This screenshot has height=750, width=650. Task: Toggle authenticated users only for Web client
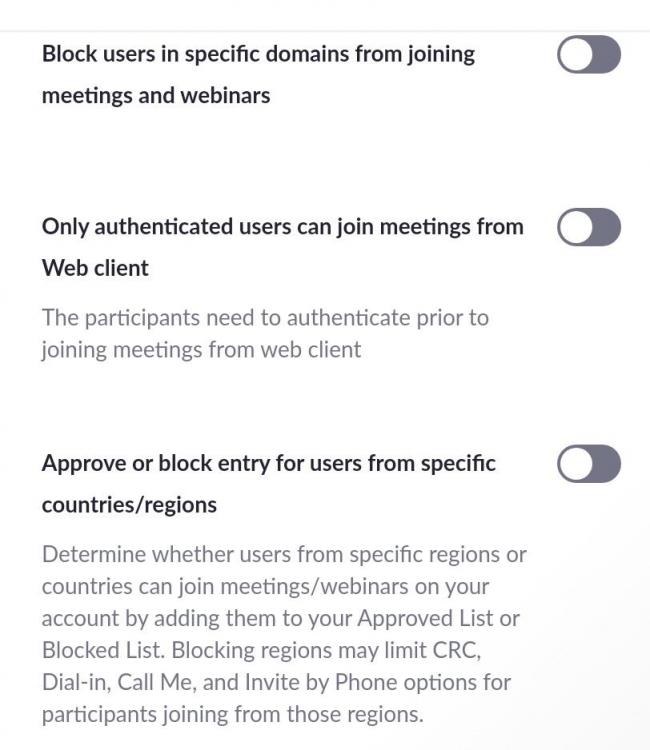pyautogui.click(x=588, y=228)
